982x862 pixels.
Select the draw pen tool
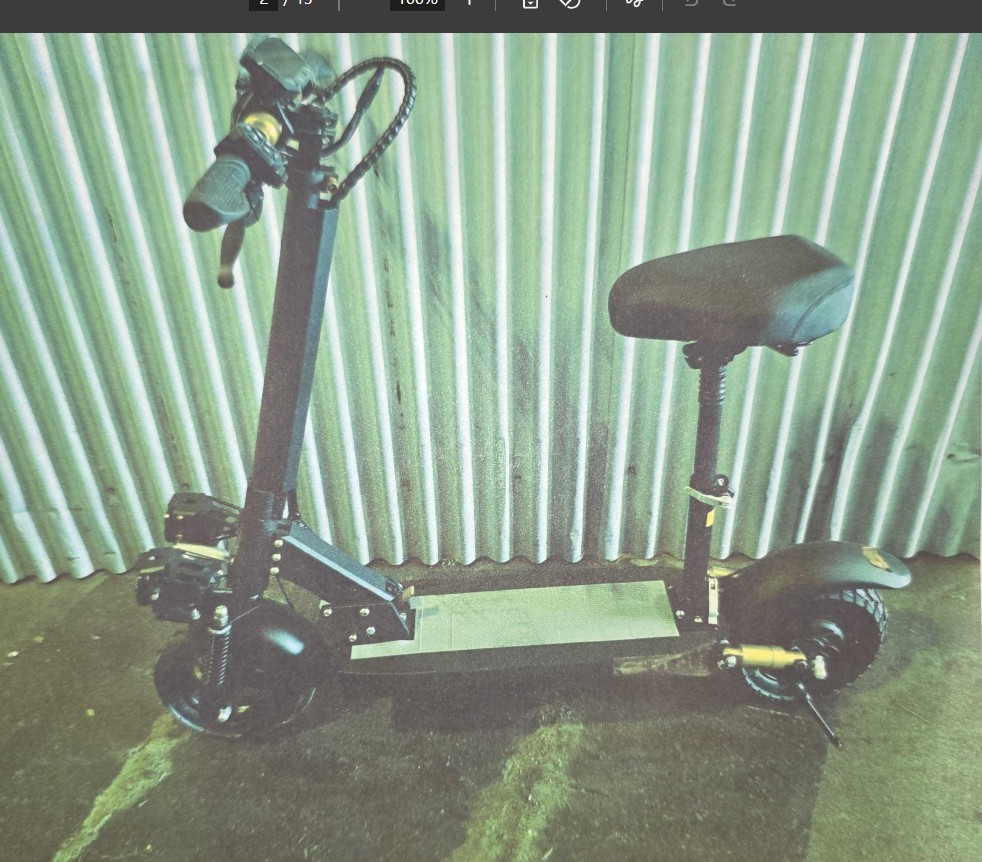634,3
